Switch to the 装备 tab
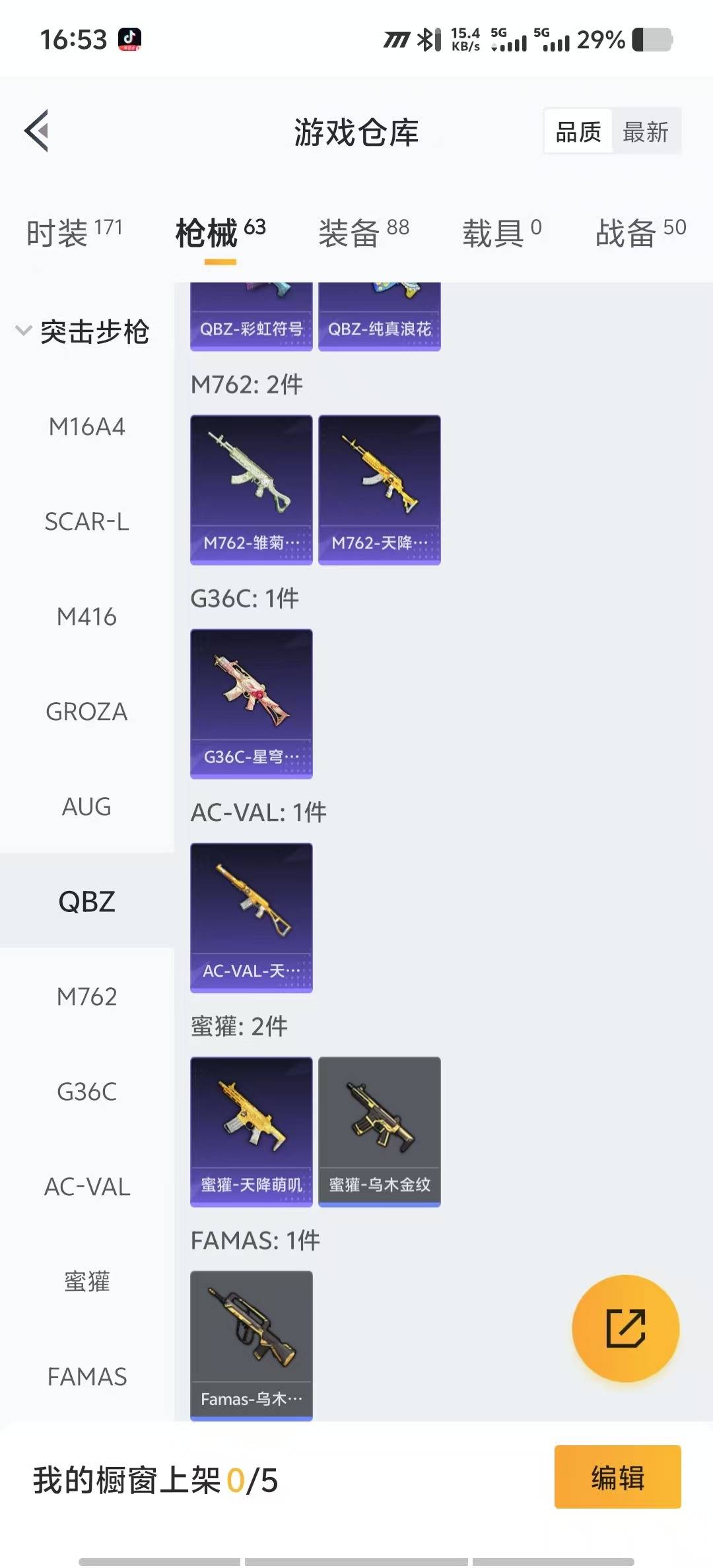This screenshot has width=713, height=1568. click(x=364, y=232)
